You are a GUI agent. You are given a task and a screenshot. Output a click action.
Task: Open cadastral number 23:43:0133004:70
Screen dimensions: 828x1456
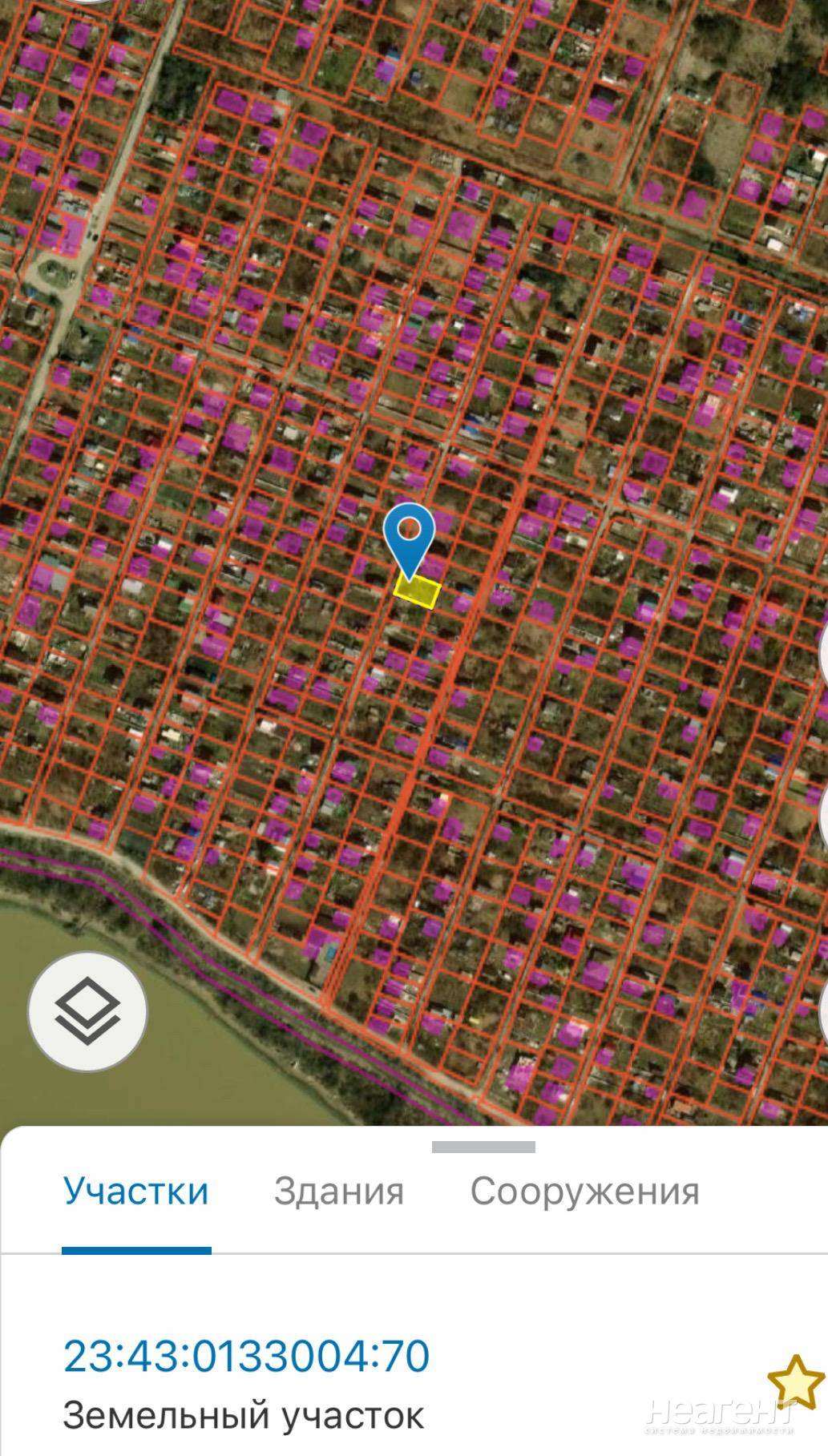tap(246, 1356)
